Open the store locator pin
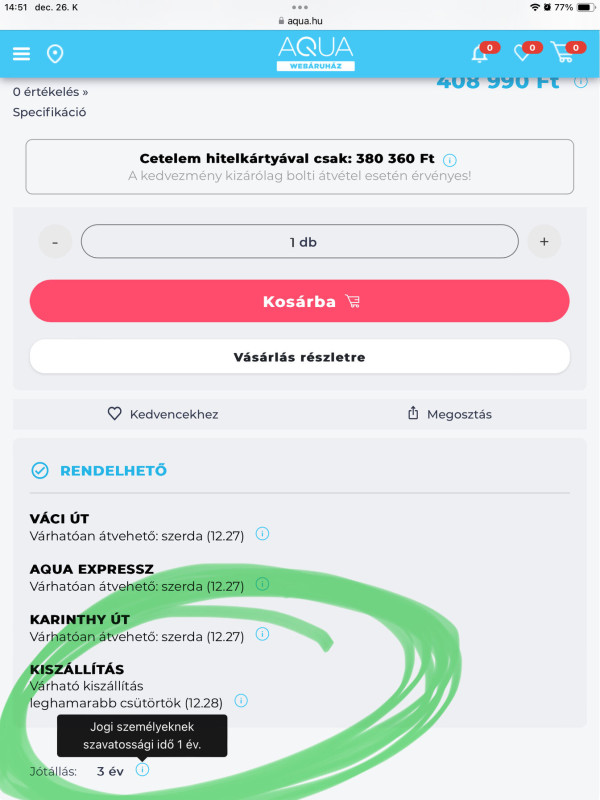 point(55,54)
